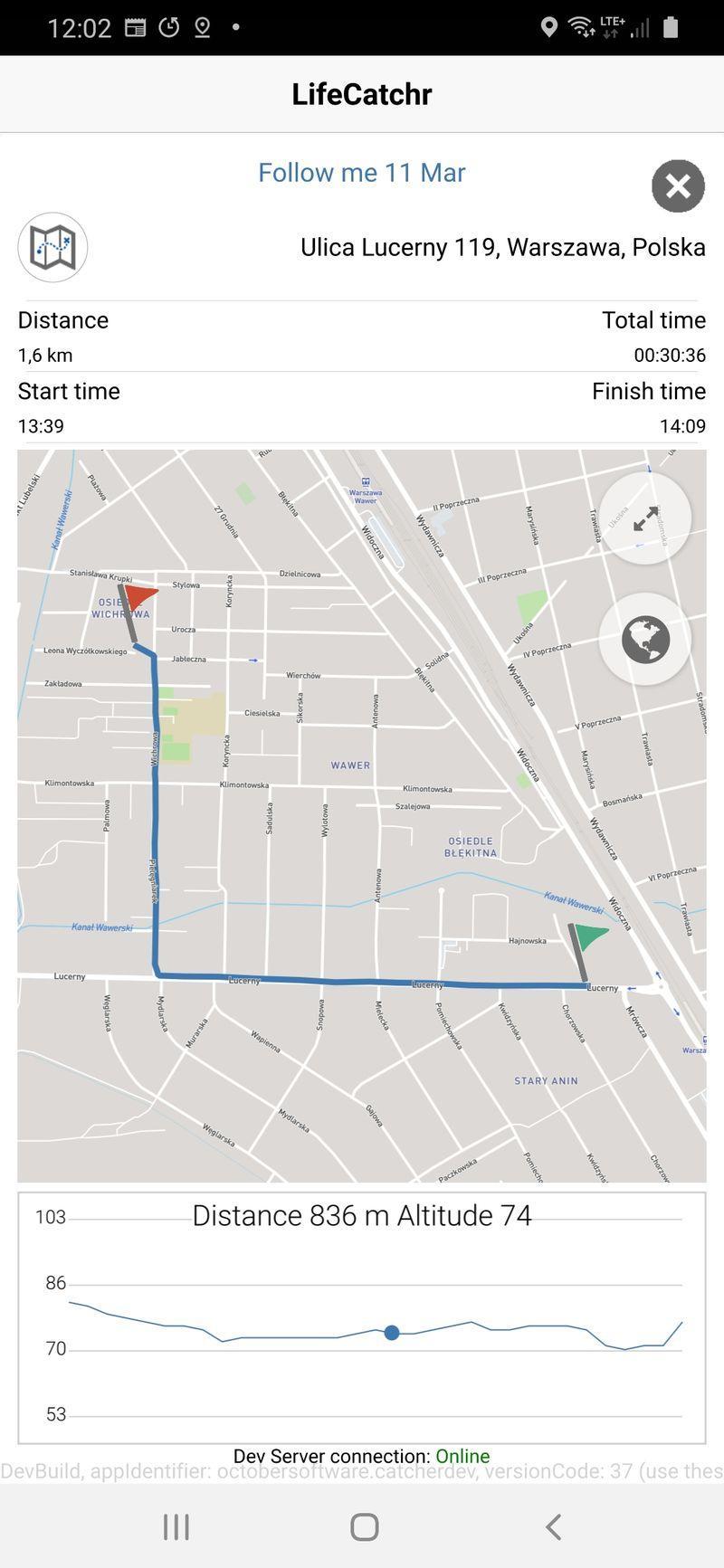724x1568 pixels.
Task: Select the blue point on the altitude chart
Action: point(392,1333)
